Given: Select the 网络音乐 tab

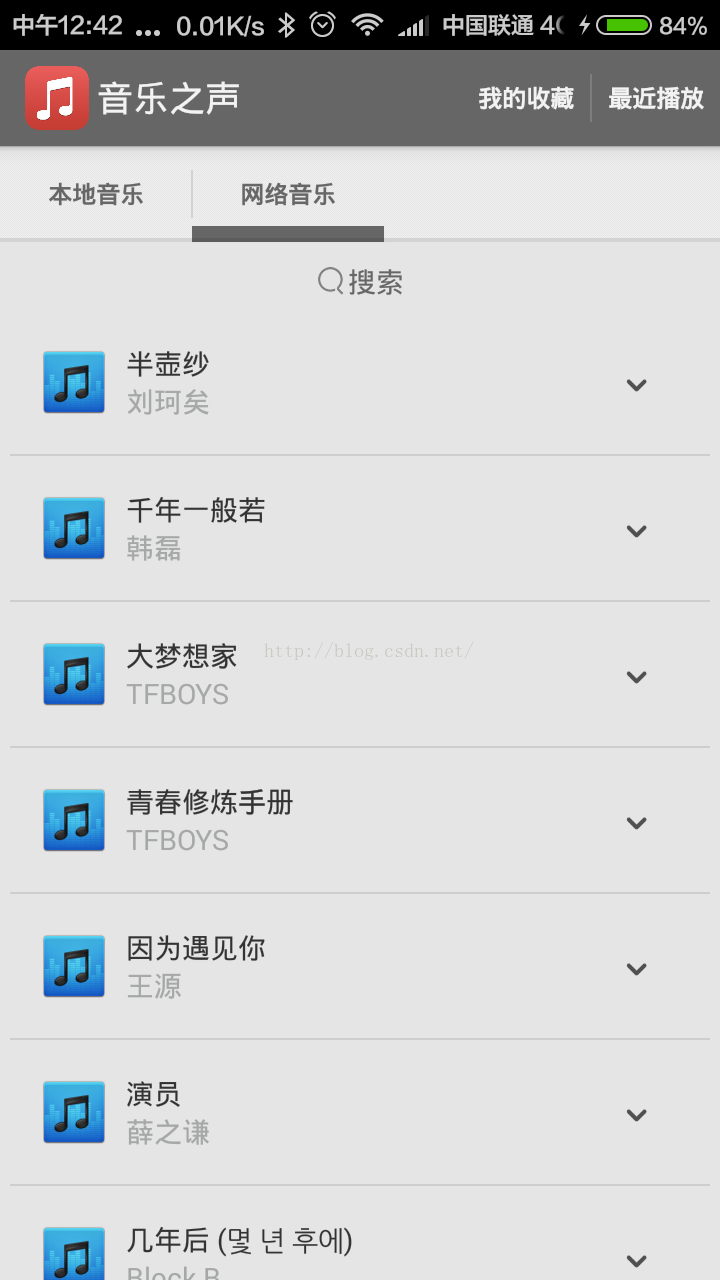Looking at the screenshot, I should 288,194.
